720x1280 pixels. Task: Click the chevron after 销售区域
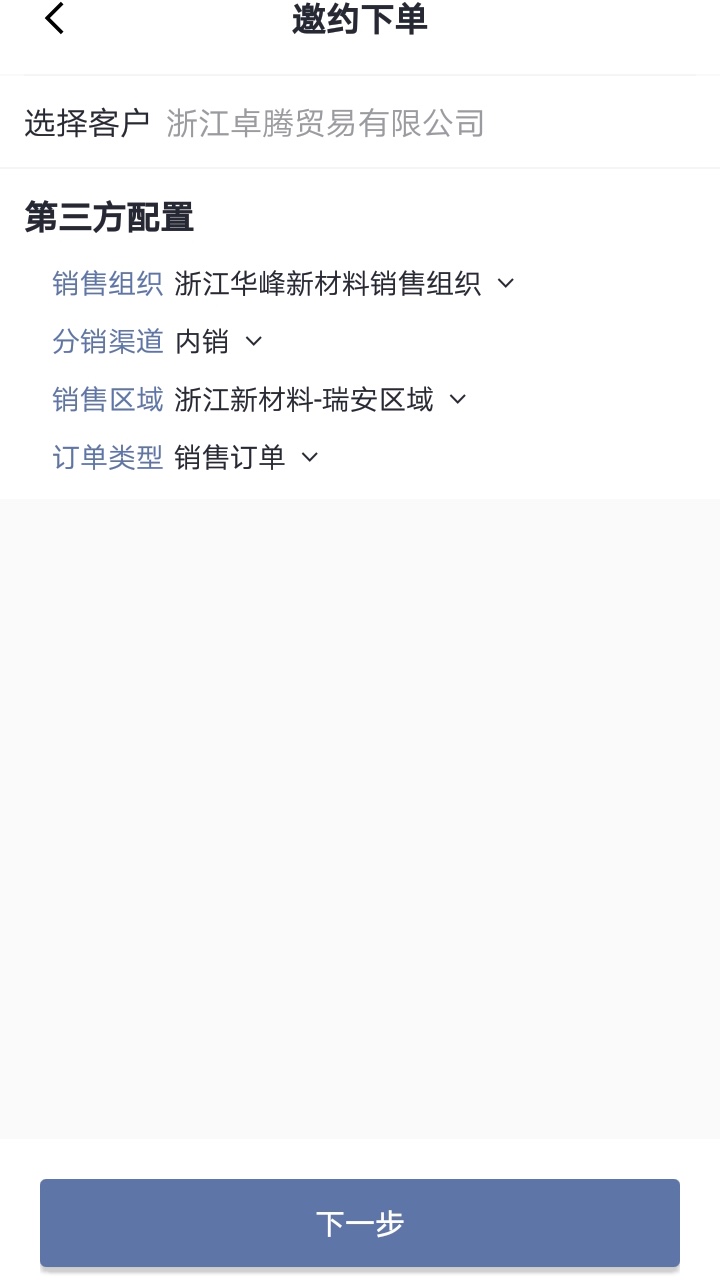458,400
